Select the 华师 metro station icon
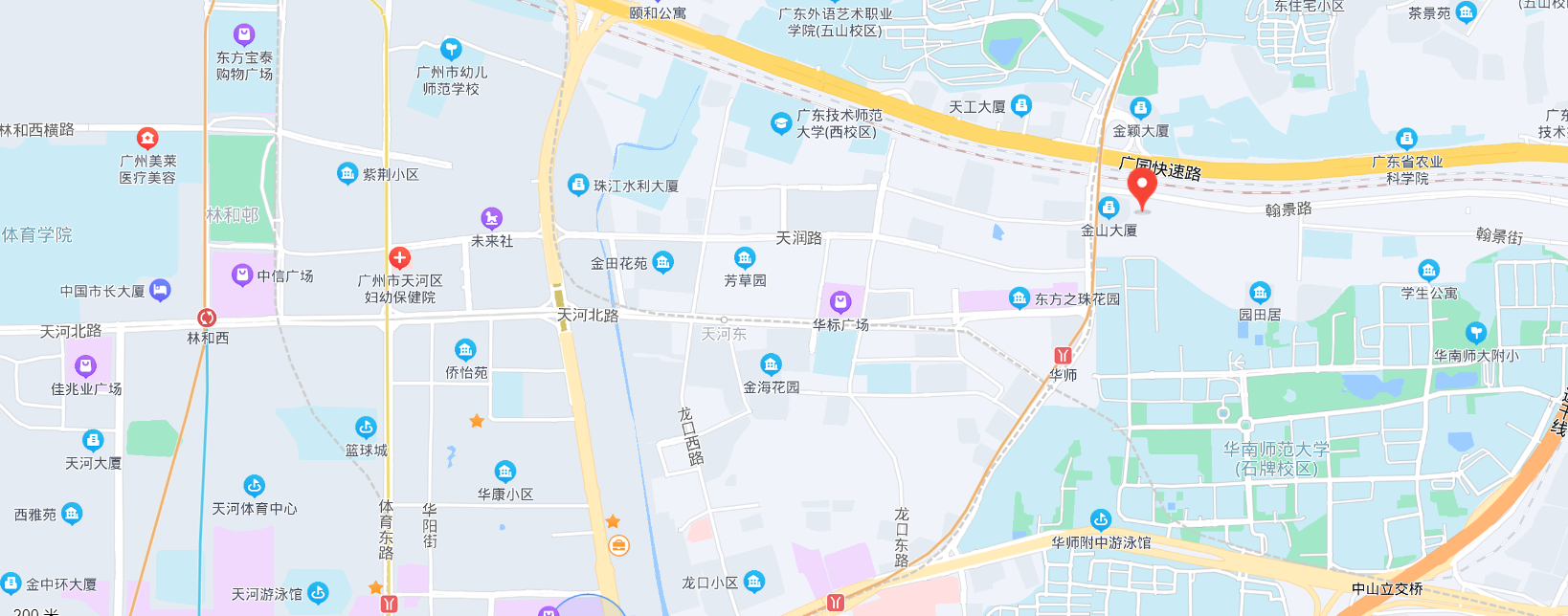Image resolution: width=1568 pixels, height=616 pixels. coord(1062,356)
